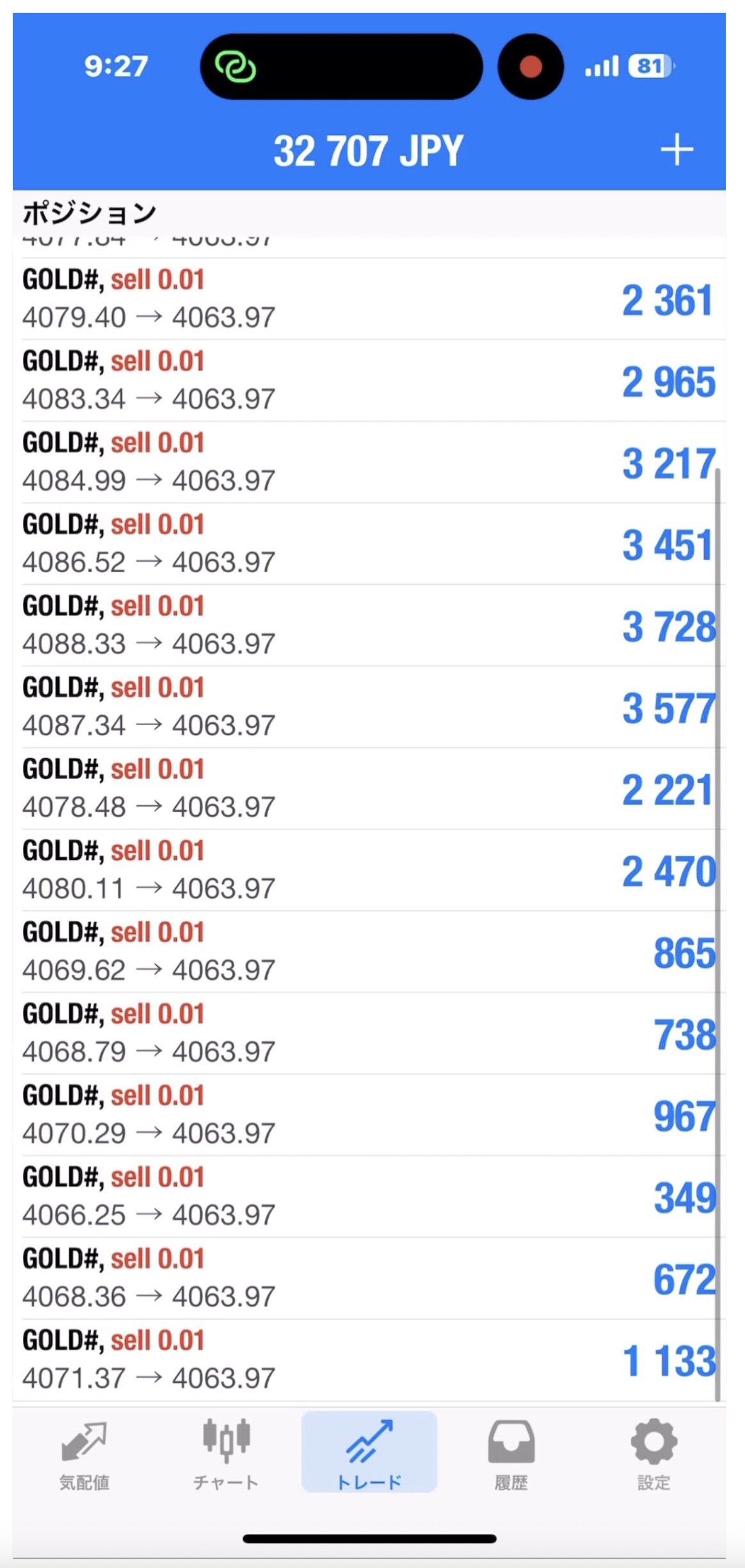The image size is (745, 1568).
Task: Tap the plus icon to add new order
Action: point(677,151)
